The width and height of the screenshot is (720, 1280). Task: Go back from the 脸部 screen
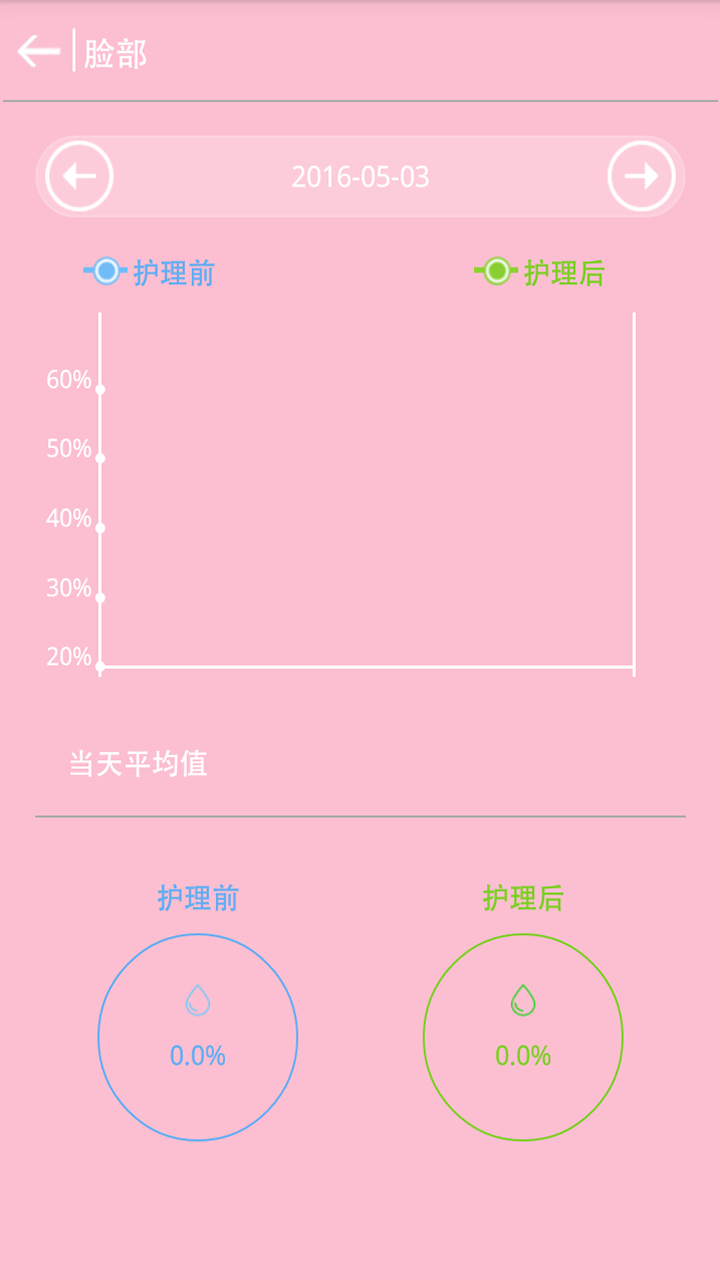[x=39, y=51]
